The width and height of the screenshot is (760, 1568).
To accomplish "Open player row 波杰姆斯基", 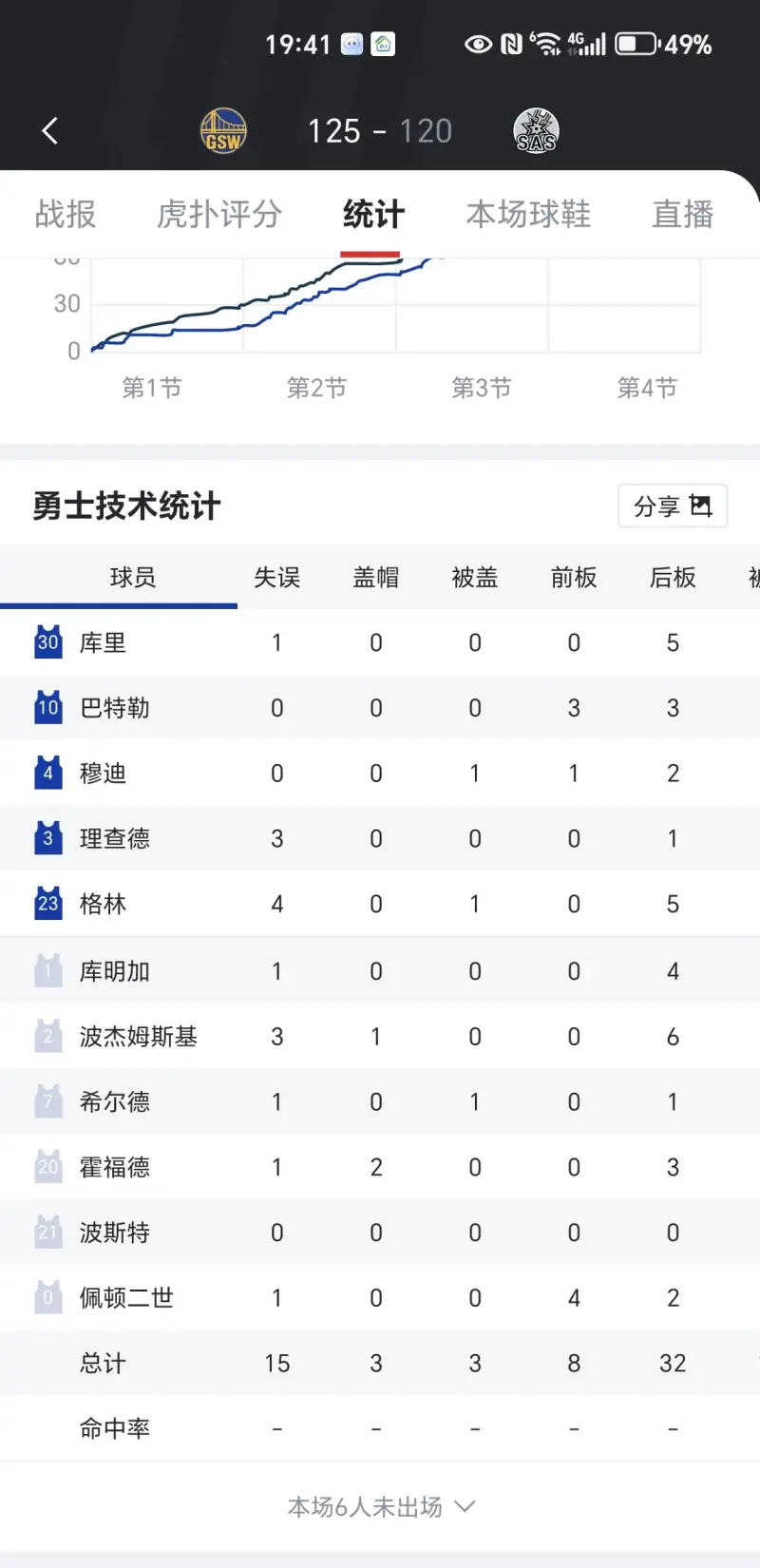I will click(138, 1037).
